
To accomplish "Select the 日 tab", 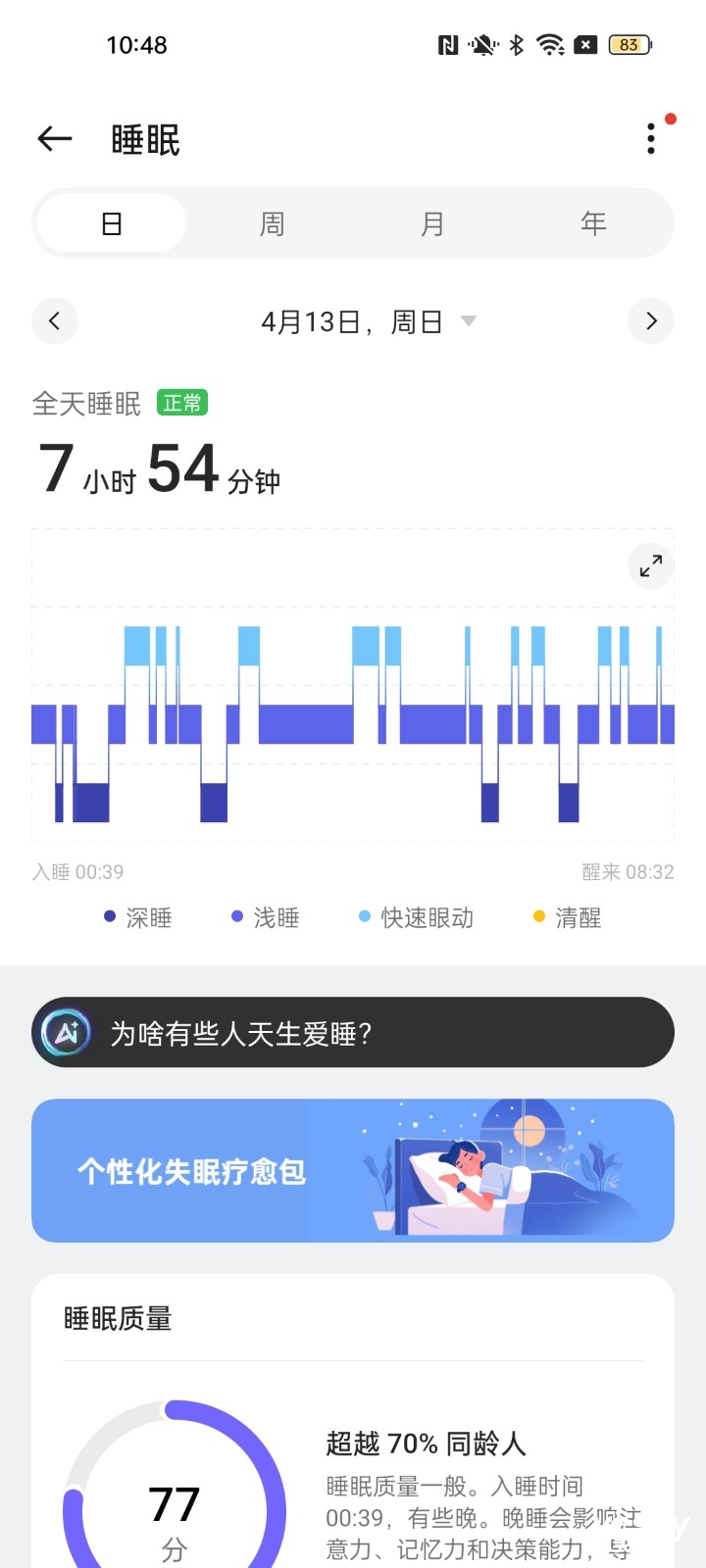I will [112, 223].
